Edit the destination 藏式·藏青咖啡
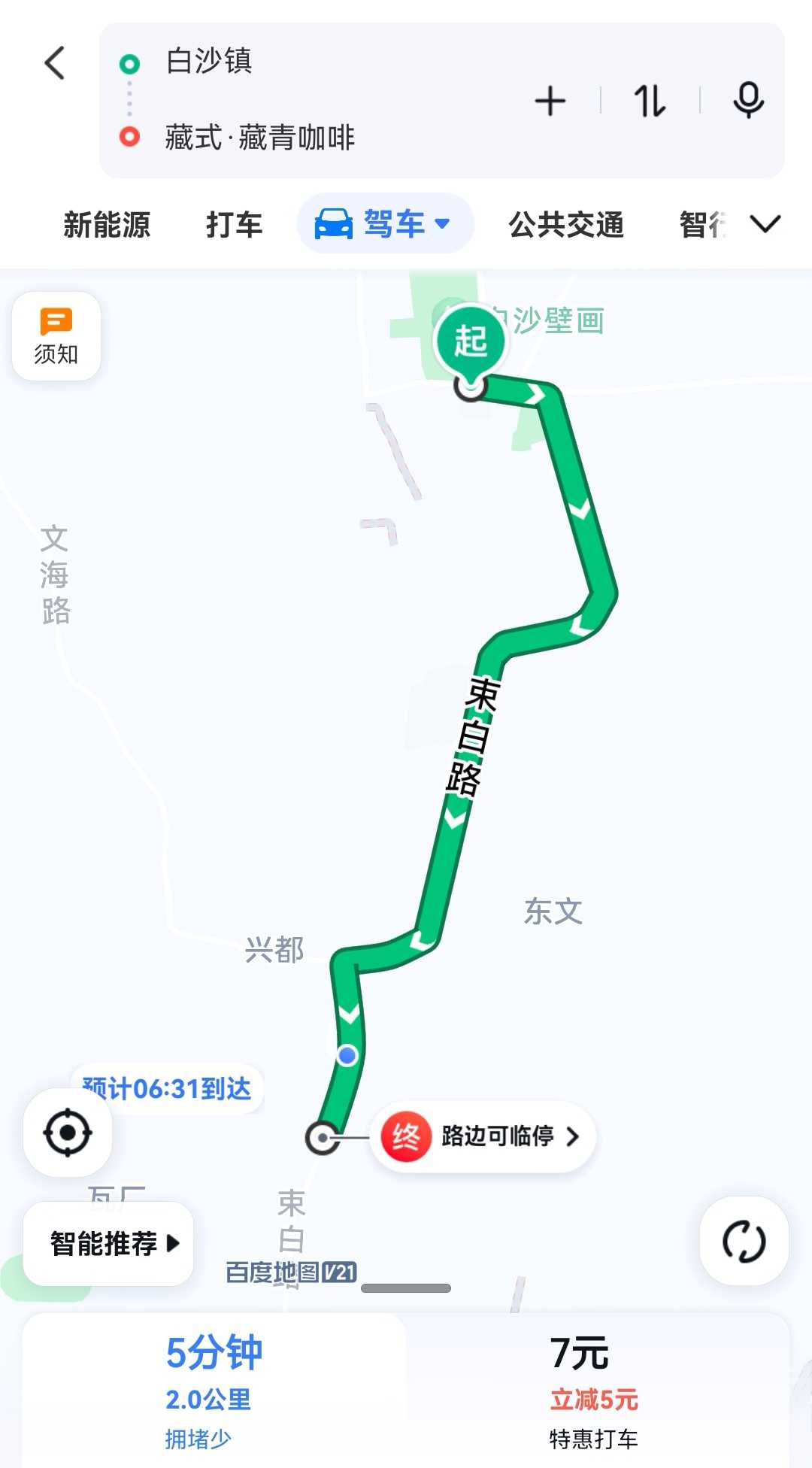Screen dimensions: 812x1468 pos(259,138)
